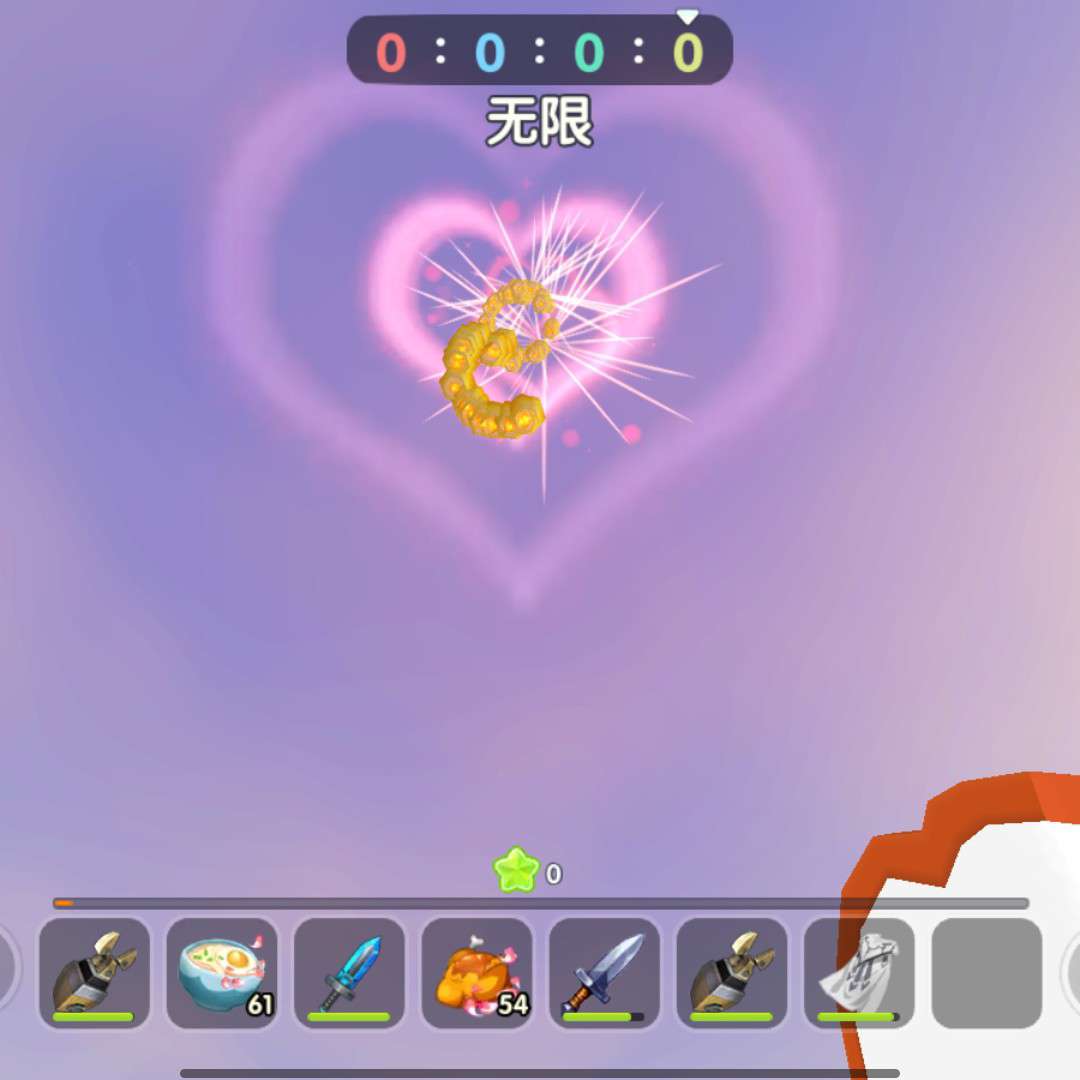The height and width of the screenshot is (1080, 1080).
Task: Equip the blue diamond sword
Action: pos(349,973)
